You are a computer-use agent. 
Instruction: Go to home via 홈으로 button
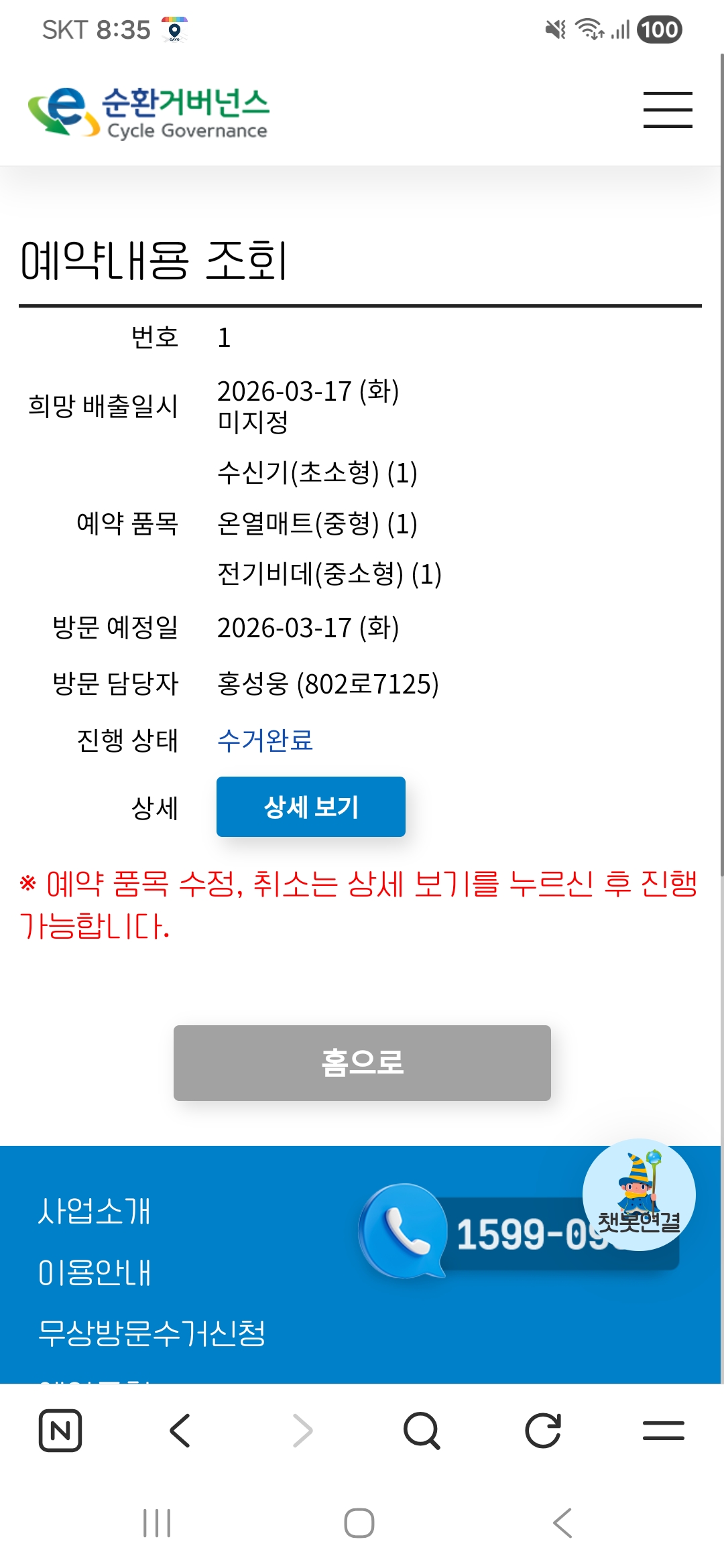point(362,1063)
